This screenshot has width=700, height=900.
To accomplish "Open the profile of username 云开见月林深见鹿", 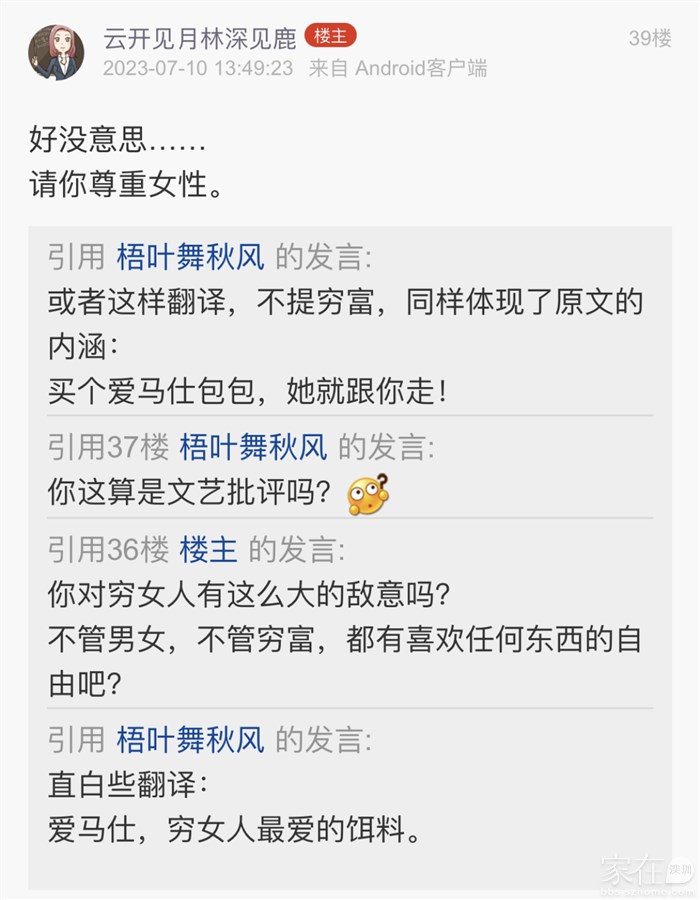I will click(x=200, y=38).
